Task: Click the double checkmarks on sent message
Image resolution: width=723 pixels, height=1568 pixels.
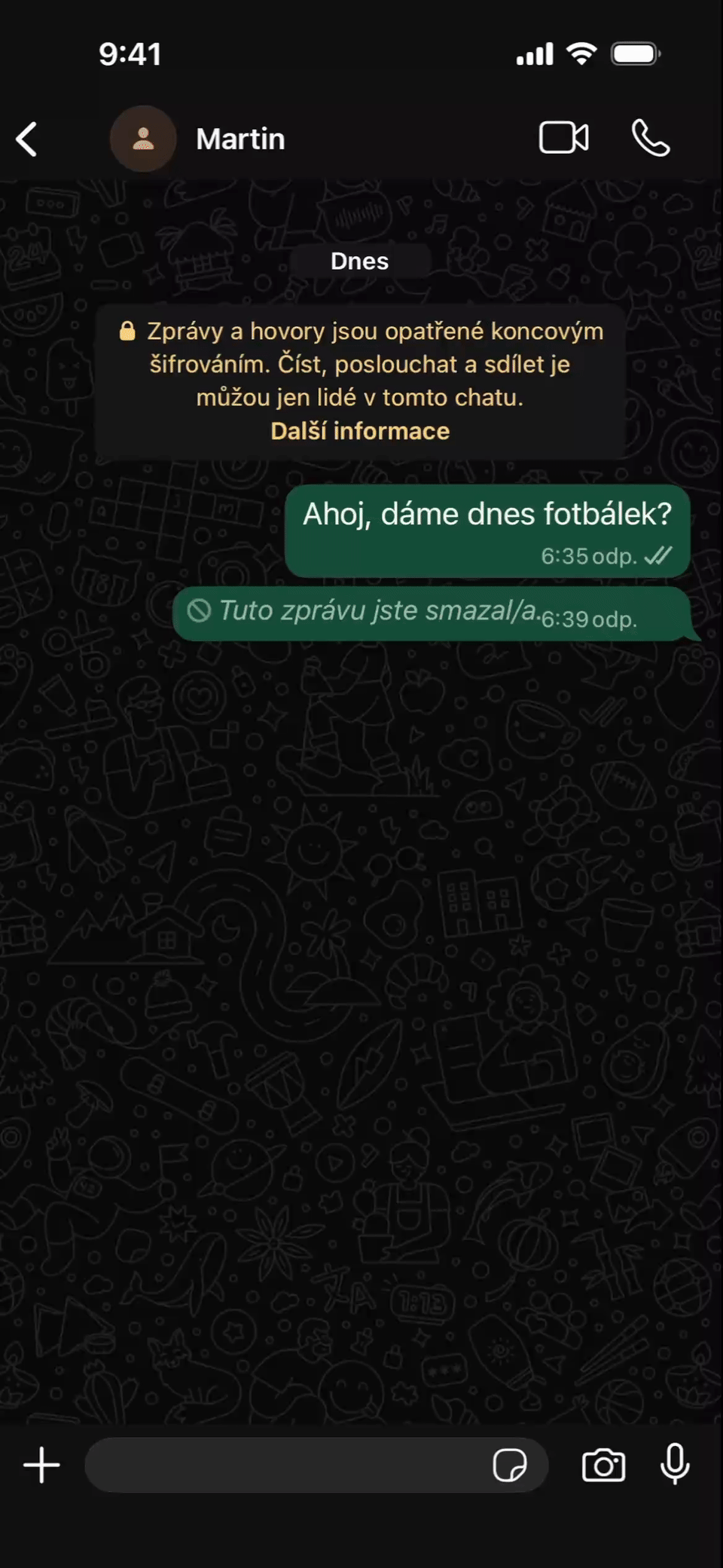Action: click(x=657, y=555)
